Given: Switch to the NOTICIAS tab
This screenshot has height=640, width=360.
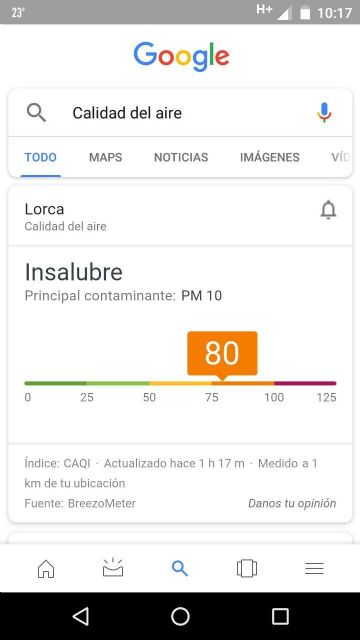Looking at the screenshot, I should coord(181,157).
